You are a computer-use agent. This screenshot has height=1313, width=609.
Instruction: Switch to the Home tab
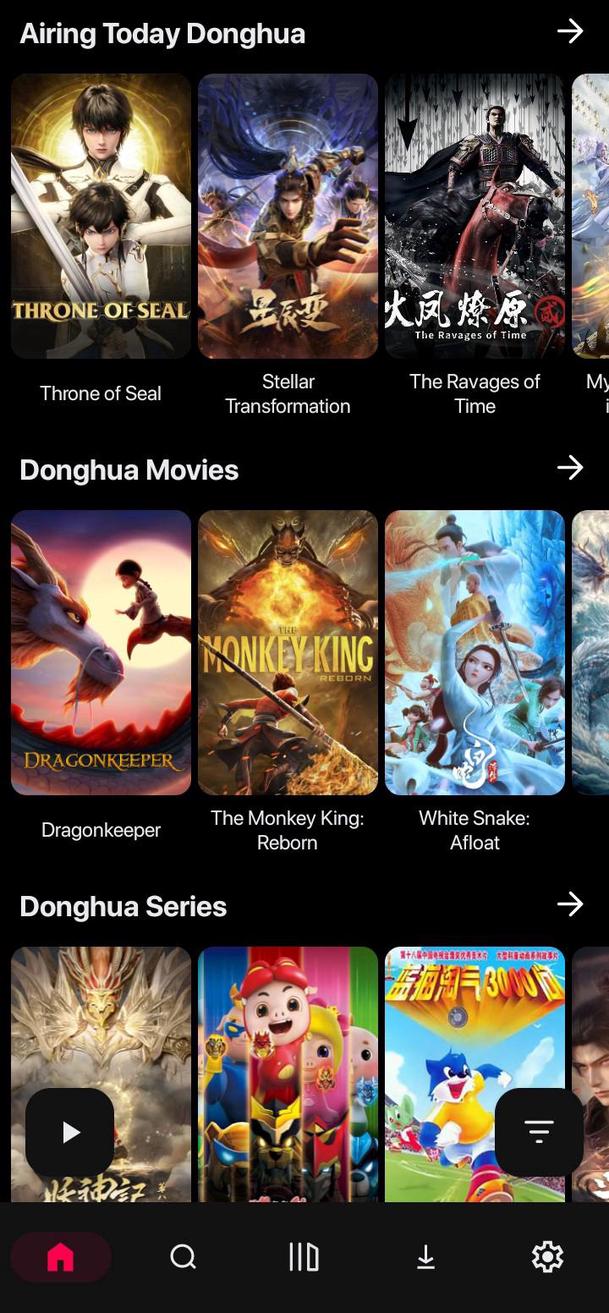point(61,1257)
